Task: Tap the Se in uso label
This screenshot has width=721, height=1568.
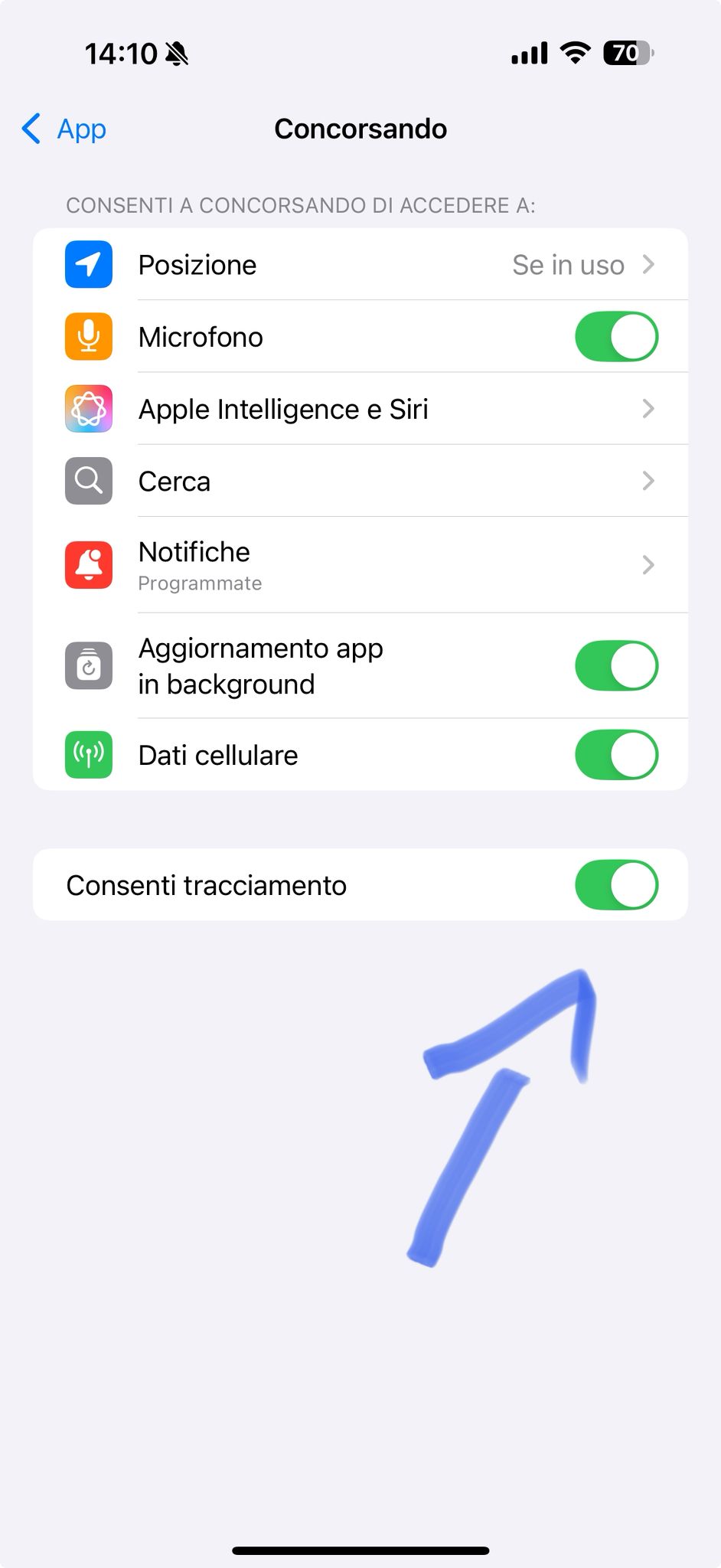Action: coord(568,264)
